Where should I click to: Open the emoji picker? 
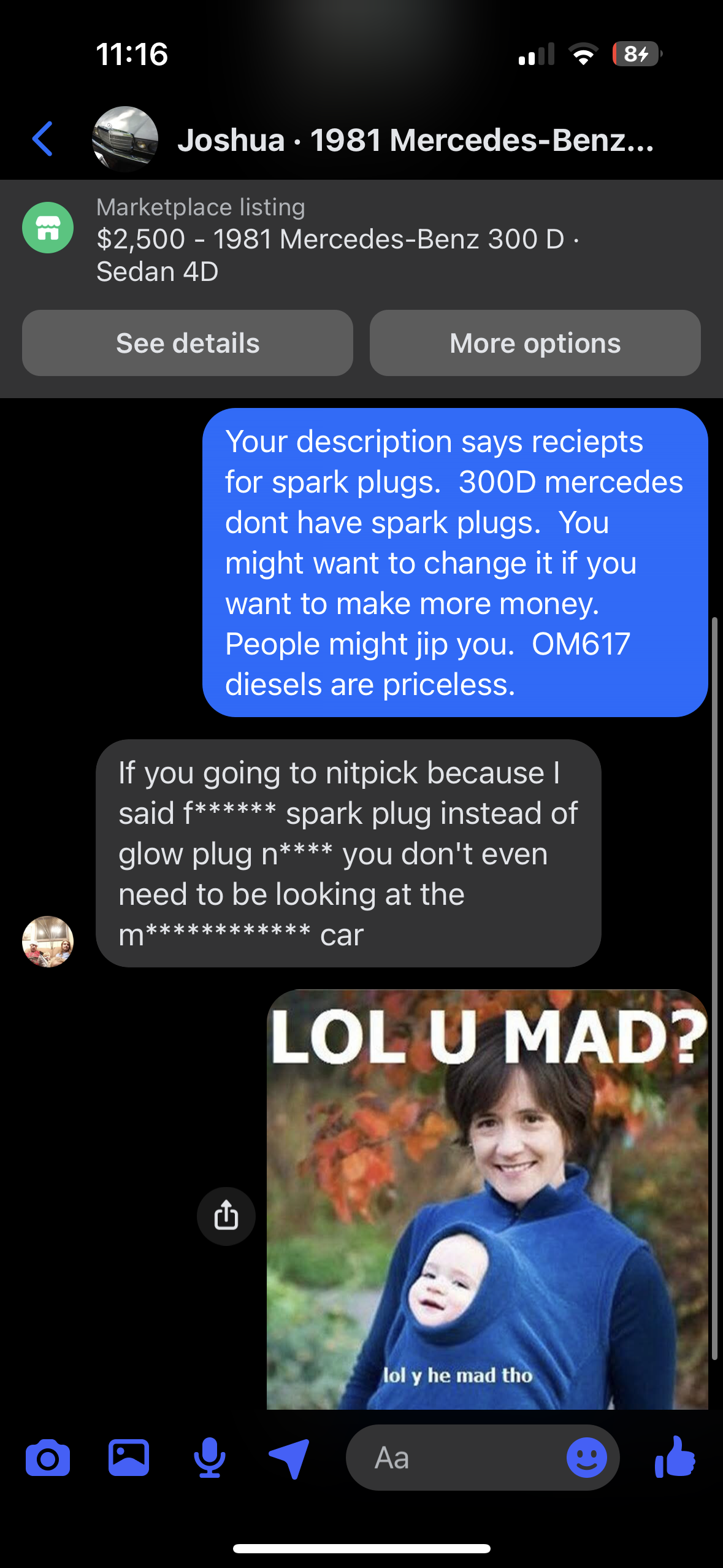(587, 1458)
